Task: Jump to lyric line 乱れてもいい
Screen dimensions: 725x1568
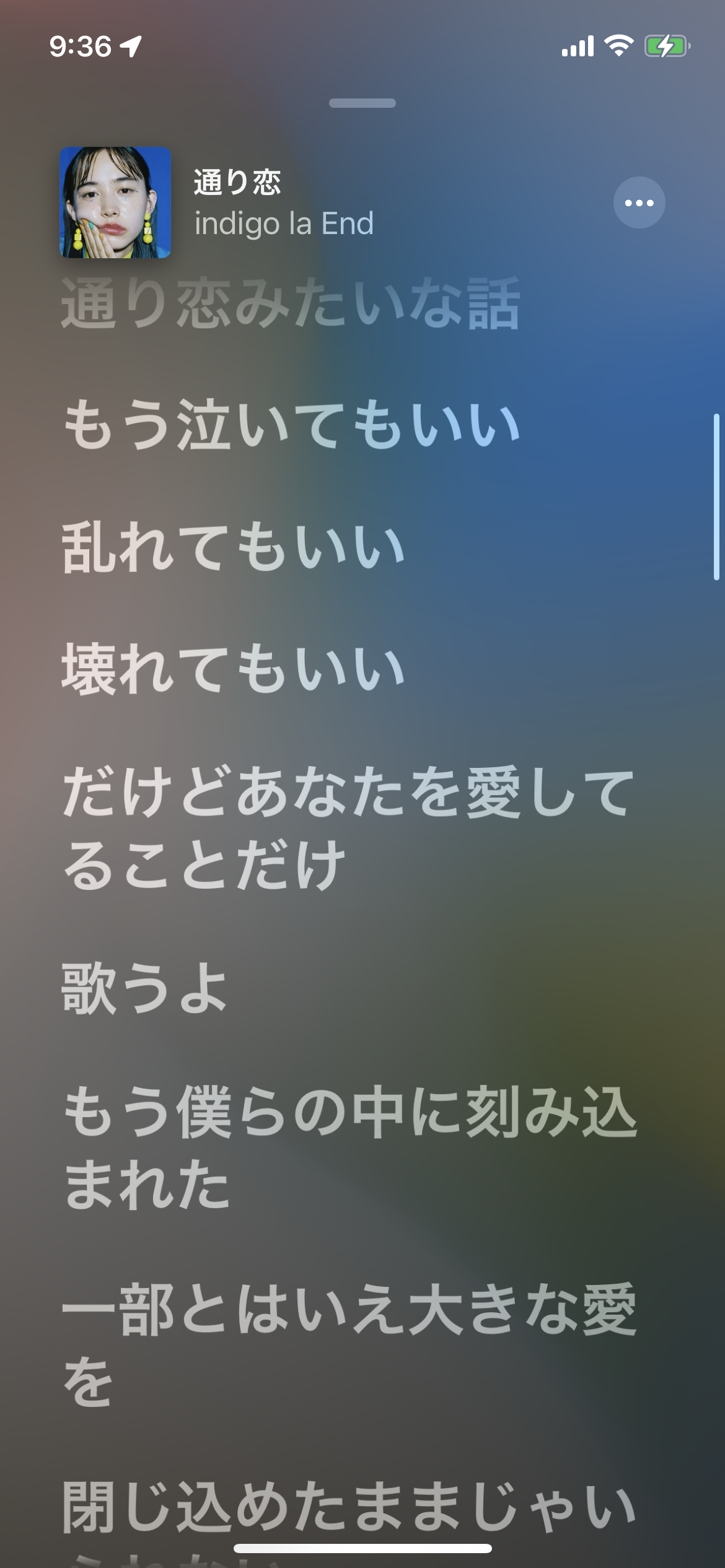Action: (234, 547)
